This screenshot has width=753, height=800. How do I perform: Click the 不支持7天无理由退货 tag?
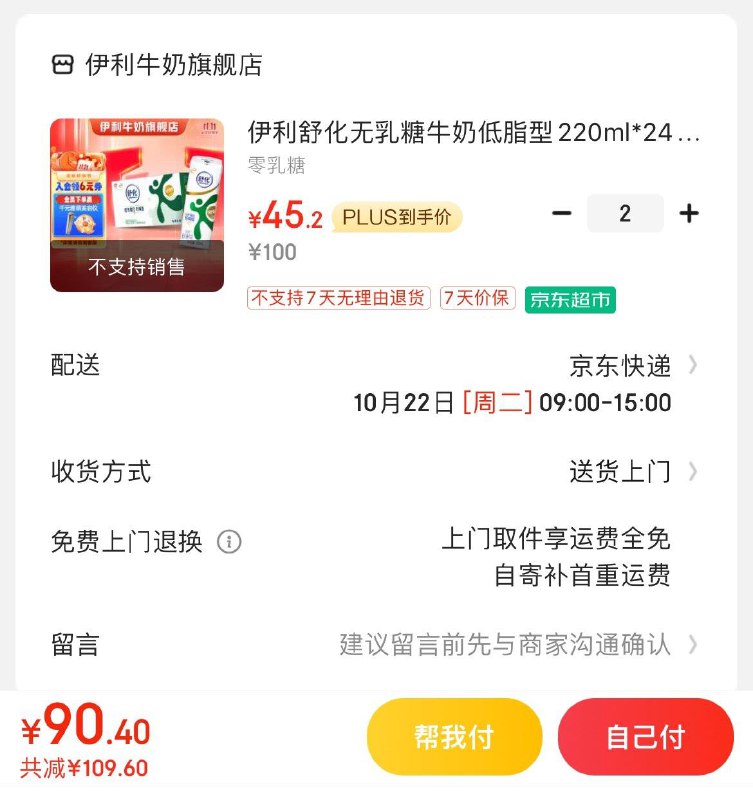pyautogui.click(x=336, y=299)
